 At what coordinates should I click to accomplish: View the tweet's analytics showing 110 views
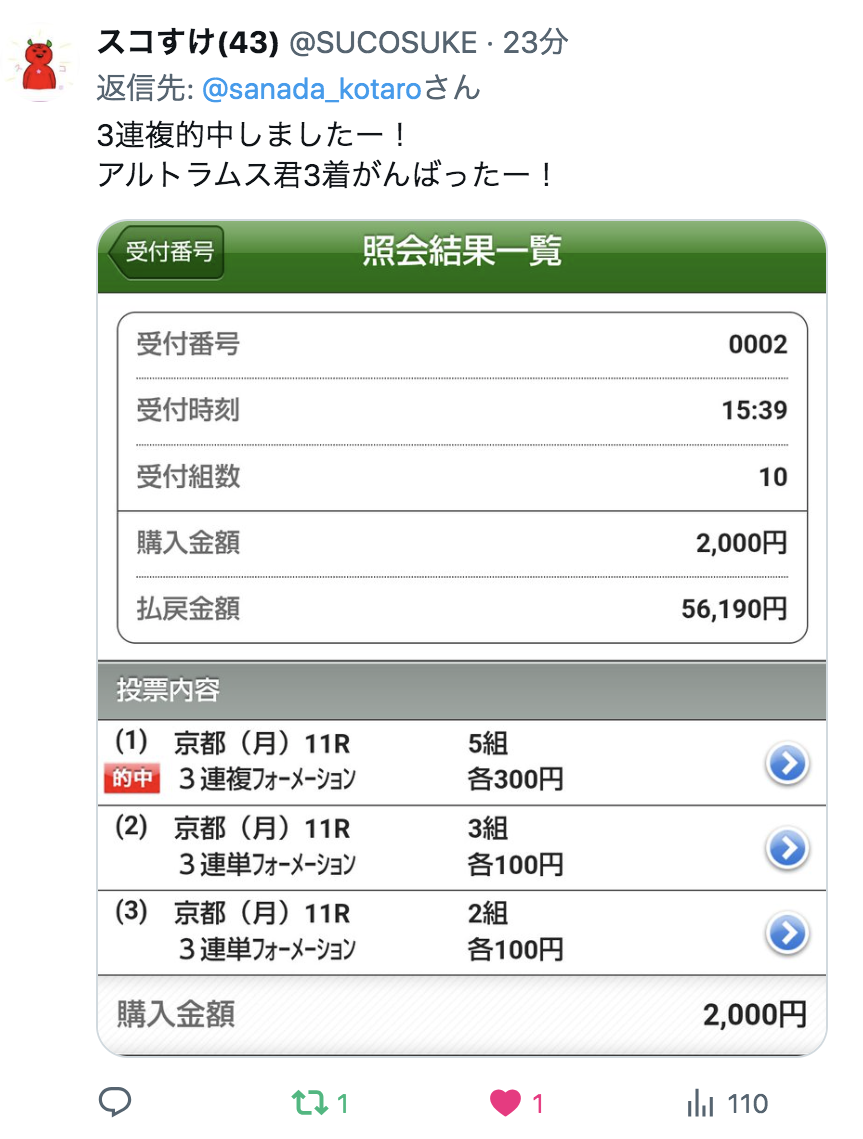tap(701, 1103)
